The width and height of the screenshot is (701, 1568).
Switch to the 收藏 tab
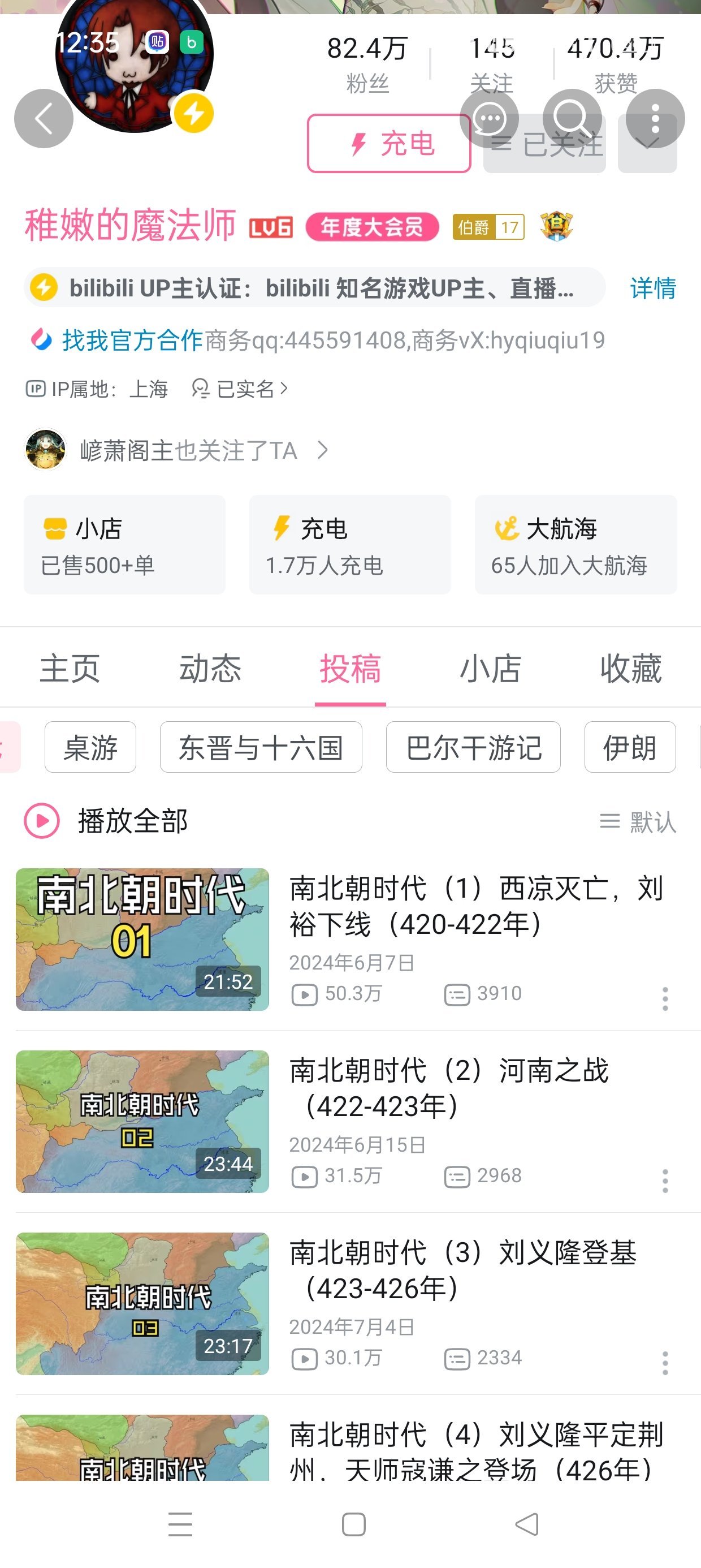tap(630, 669)
